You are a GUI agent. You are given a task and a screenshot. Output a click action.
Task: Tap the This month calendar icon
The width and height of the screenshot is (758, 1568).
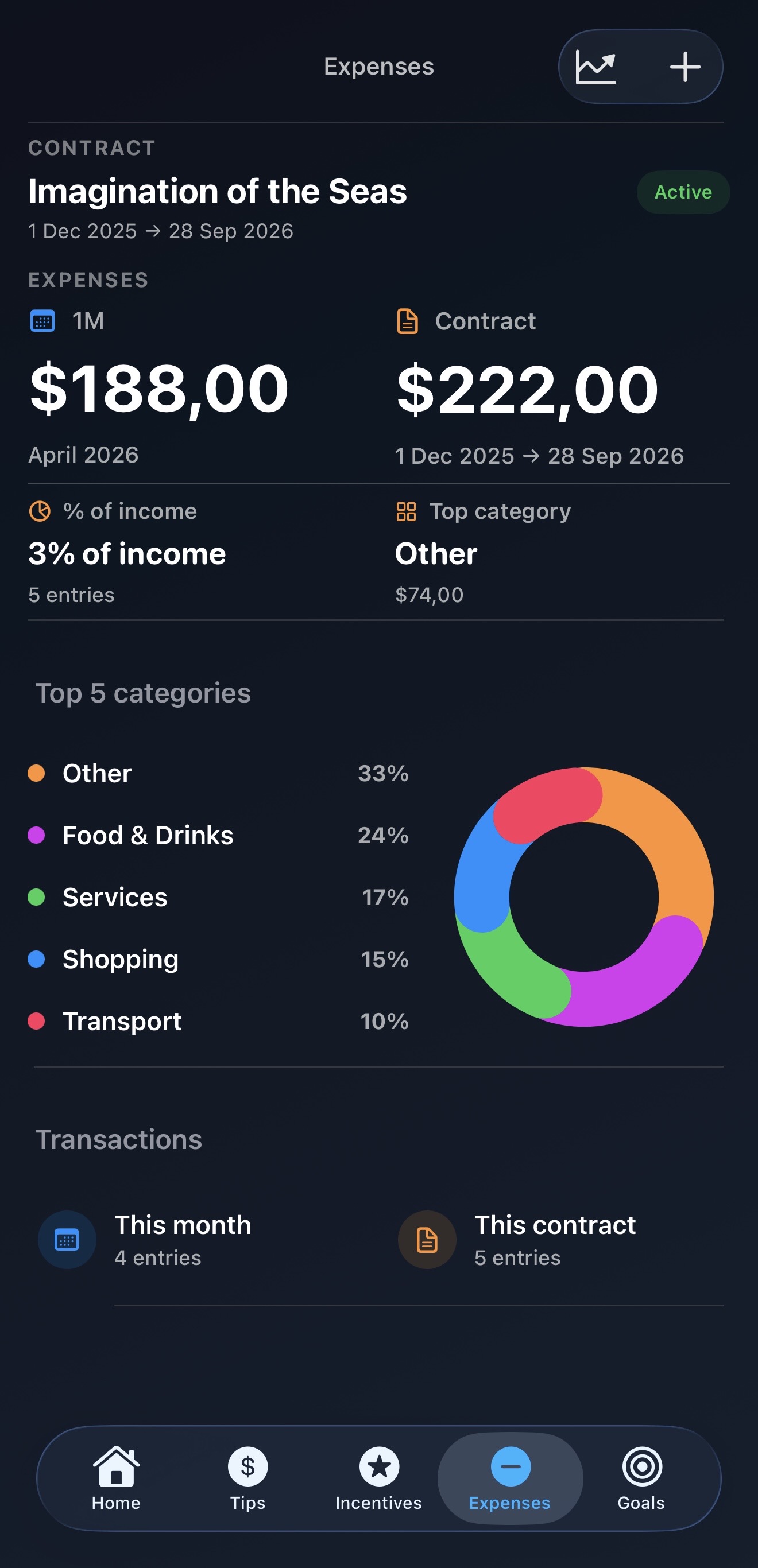[67, 1240]
